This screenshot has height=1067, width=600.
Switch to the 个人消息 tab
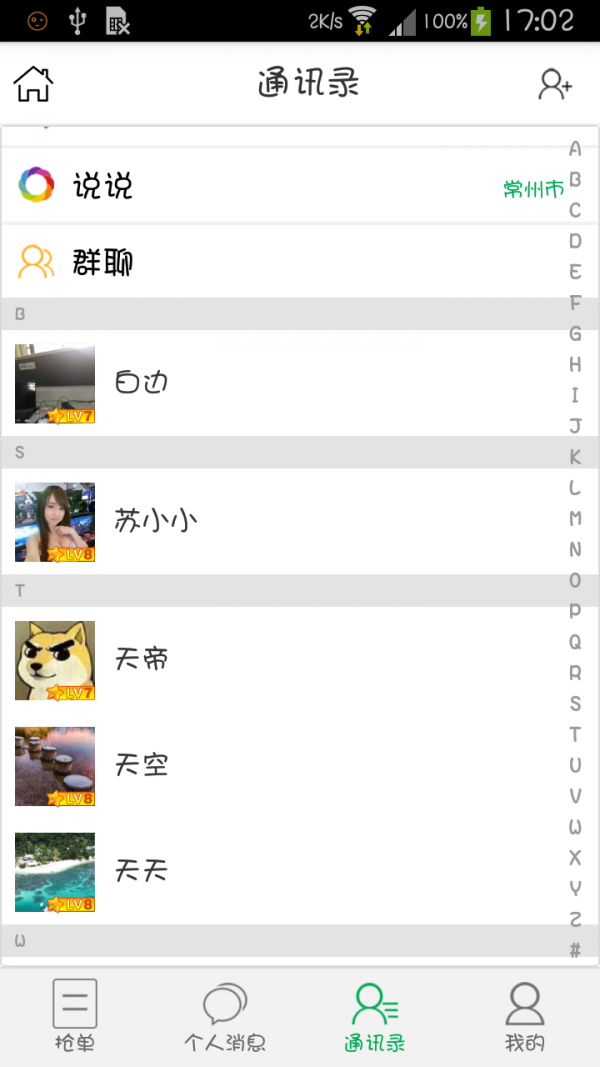(x=225, y=1015)
